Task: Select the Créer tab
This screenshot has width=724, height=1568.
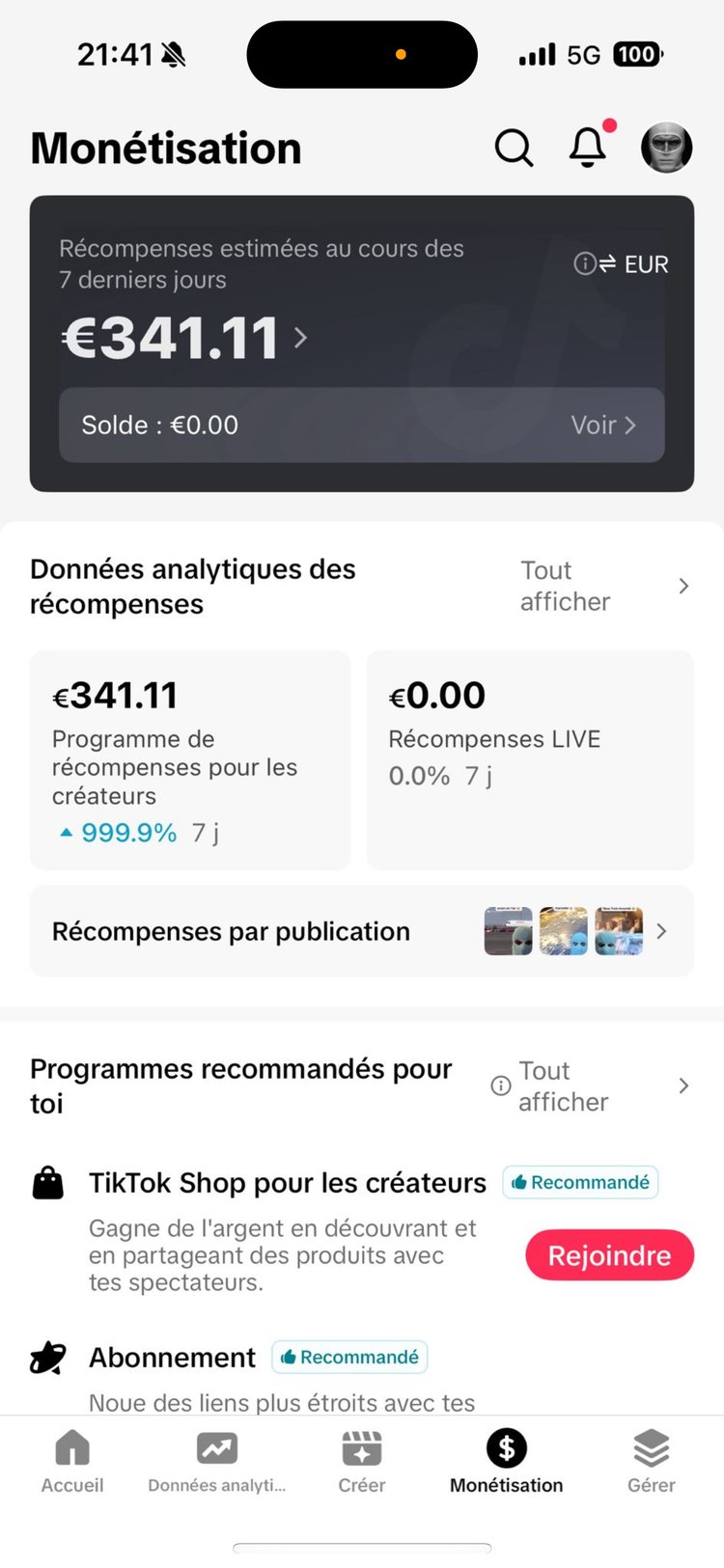Action: [x=362, y=1461]
